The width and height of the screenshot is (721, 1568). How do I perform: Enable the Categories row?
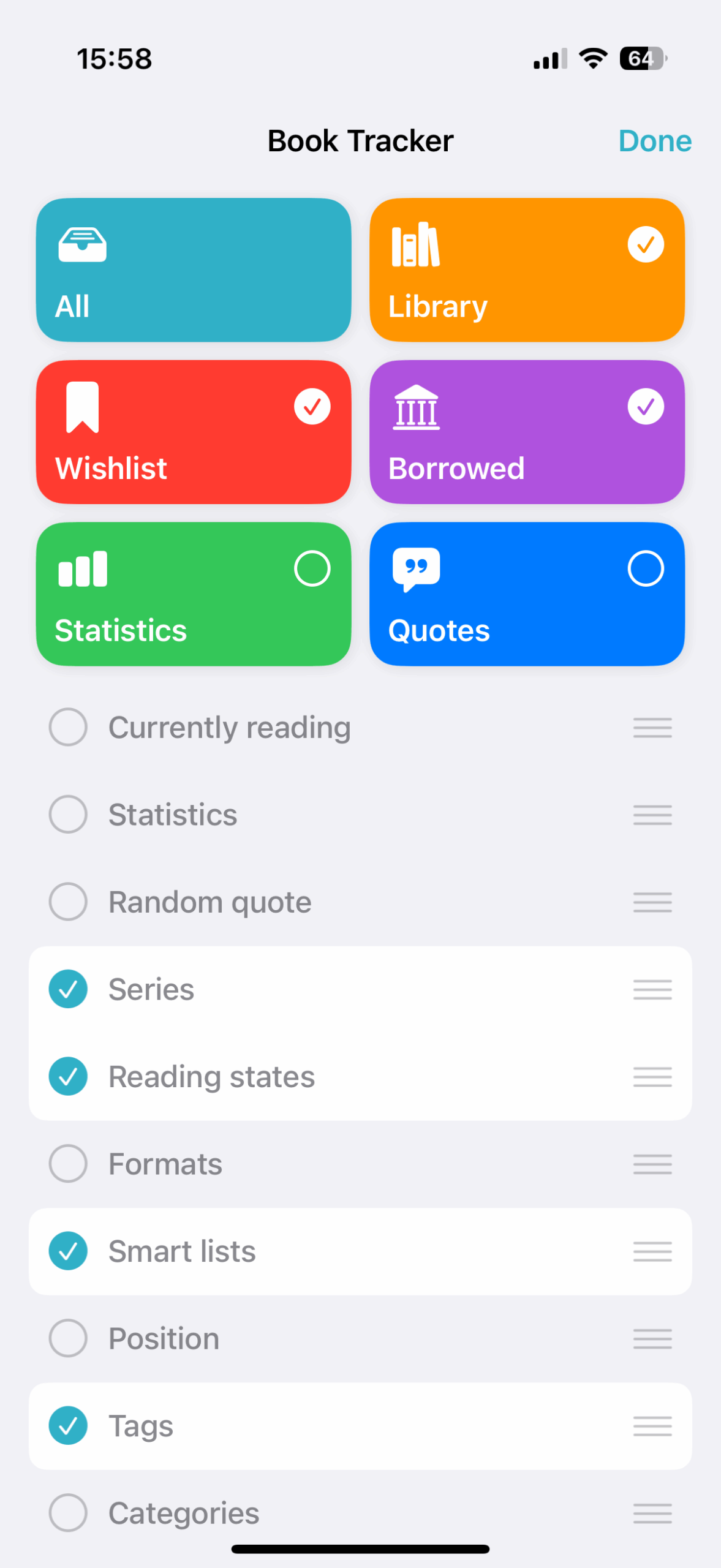tap(68, 1512)
